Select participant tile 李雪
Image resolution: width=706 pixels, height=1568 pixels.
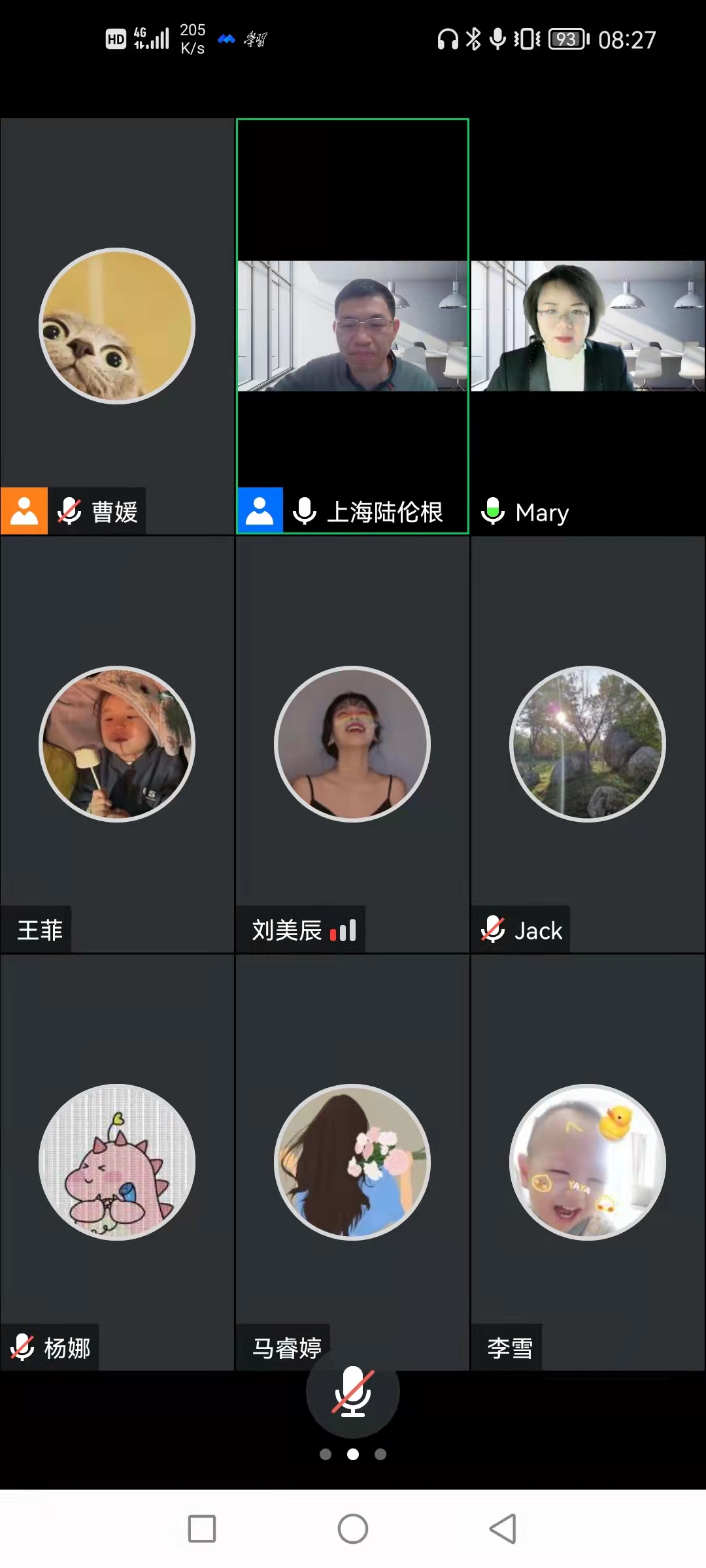pos(588,1162)
